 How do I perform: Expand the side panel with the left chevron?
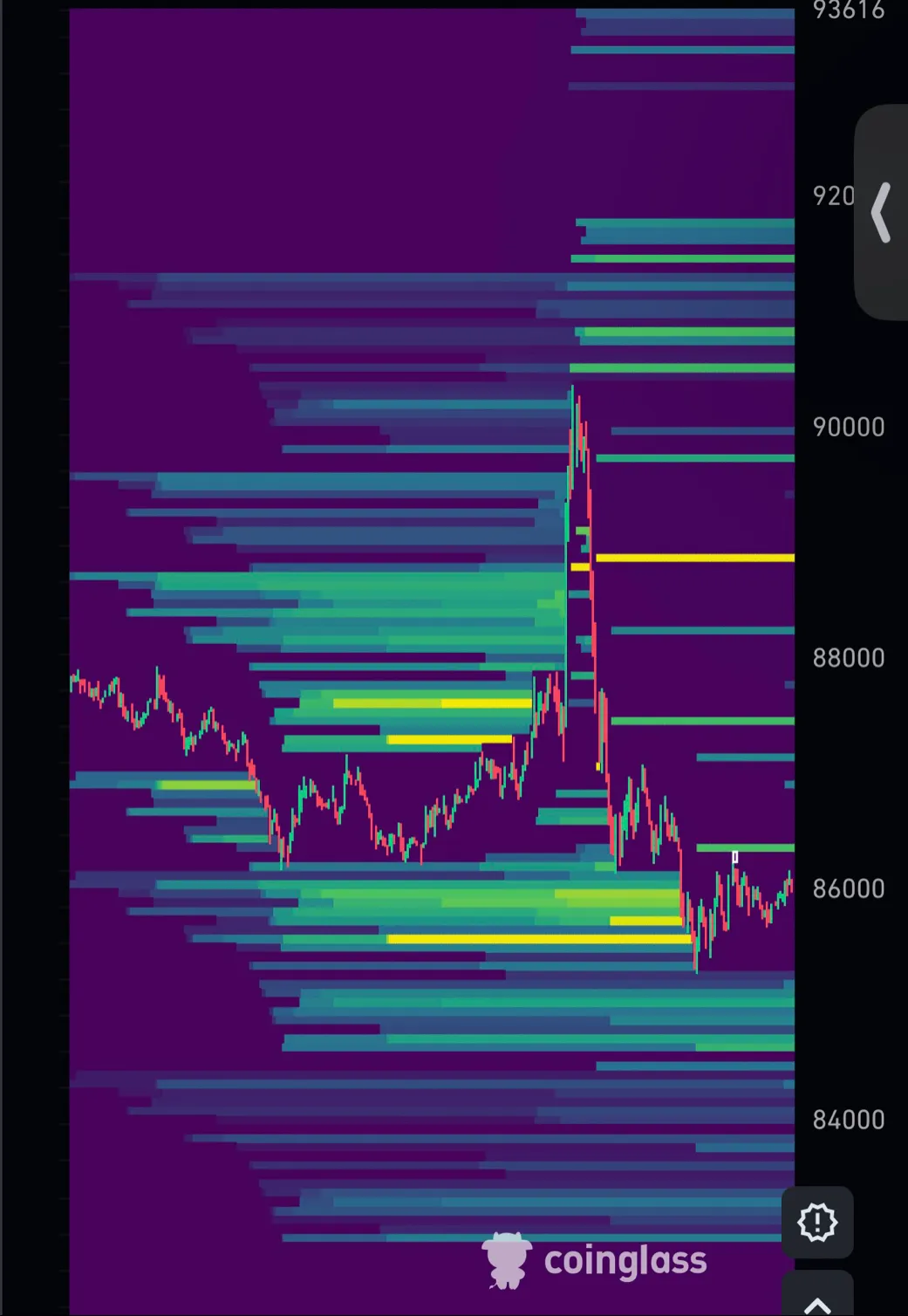click(x=882, y=212)
